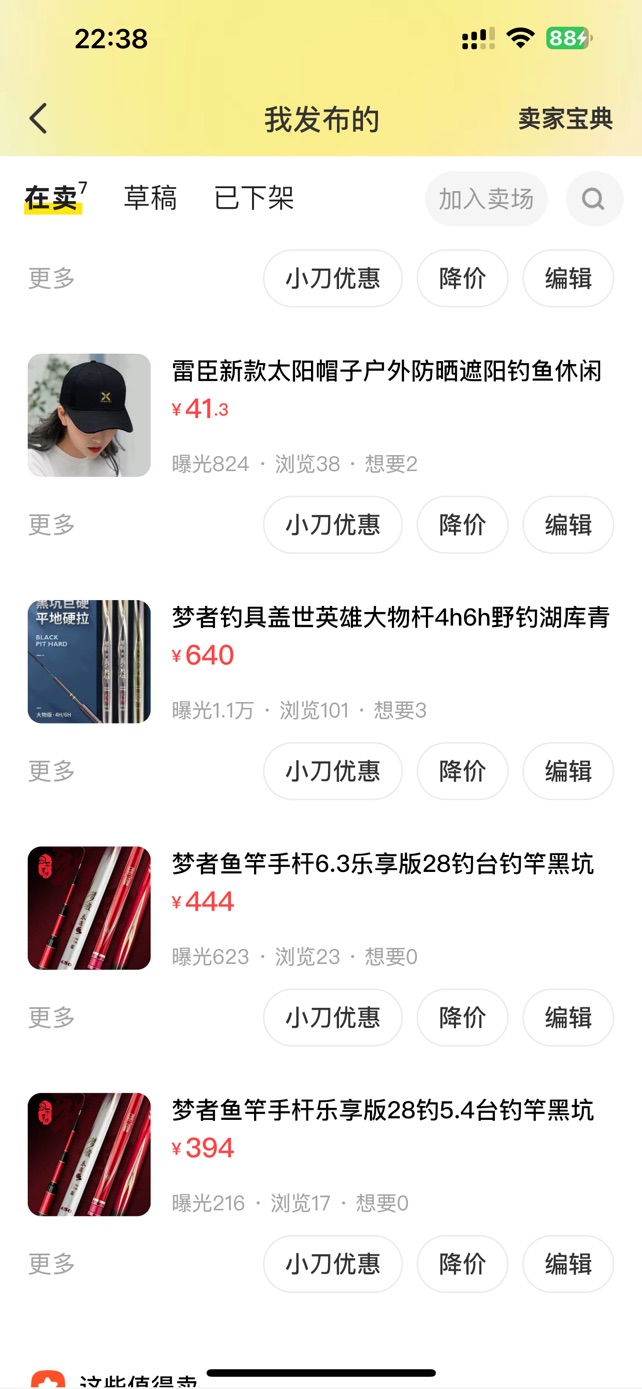
Task: Edit the 盖世英雄大物杆 listing
Action: (568, 771)
